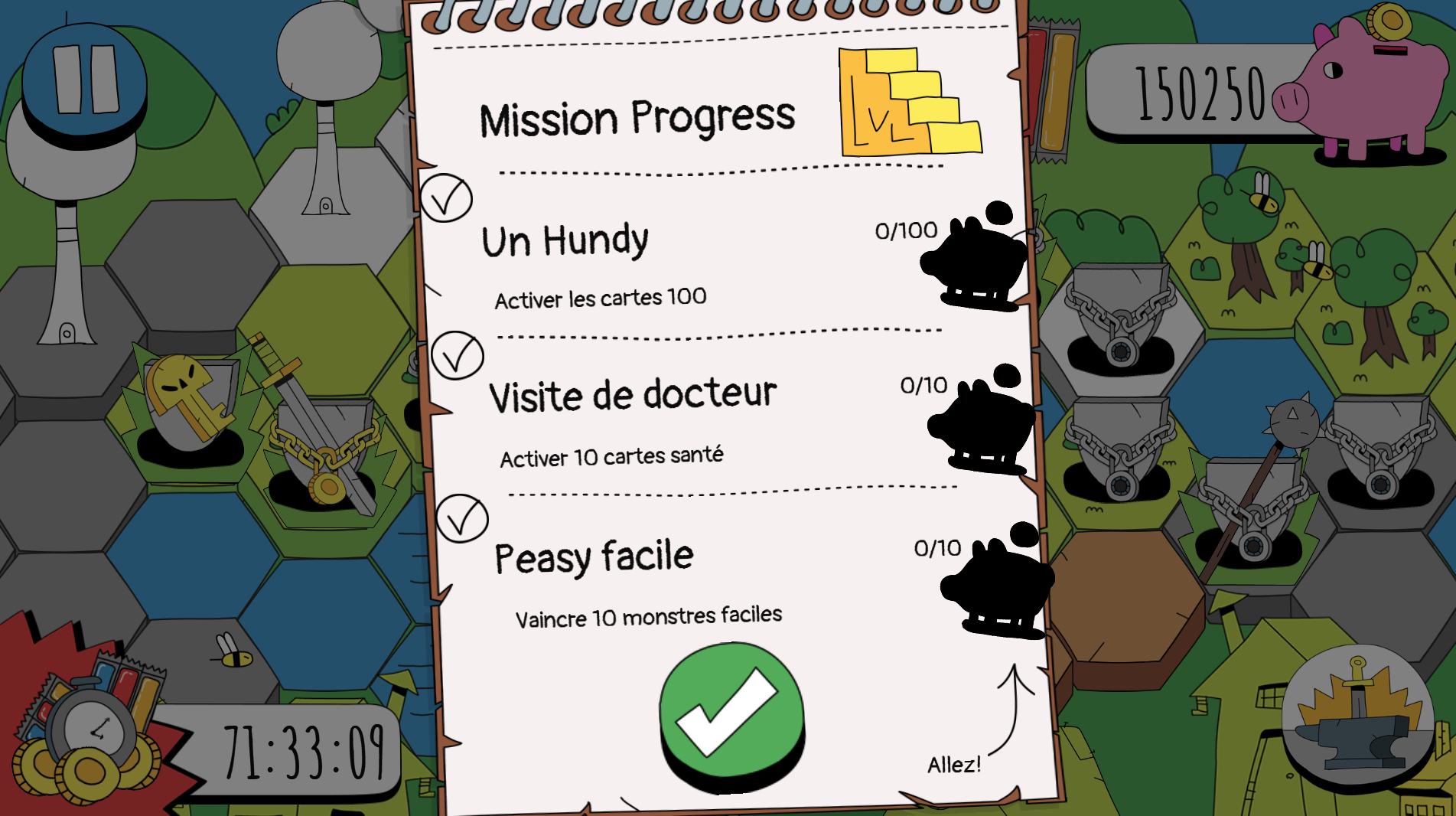Screen dimensions: 1456x816
Task: Pause the game
Action: (85, 81)
